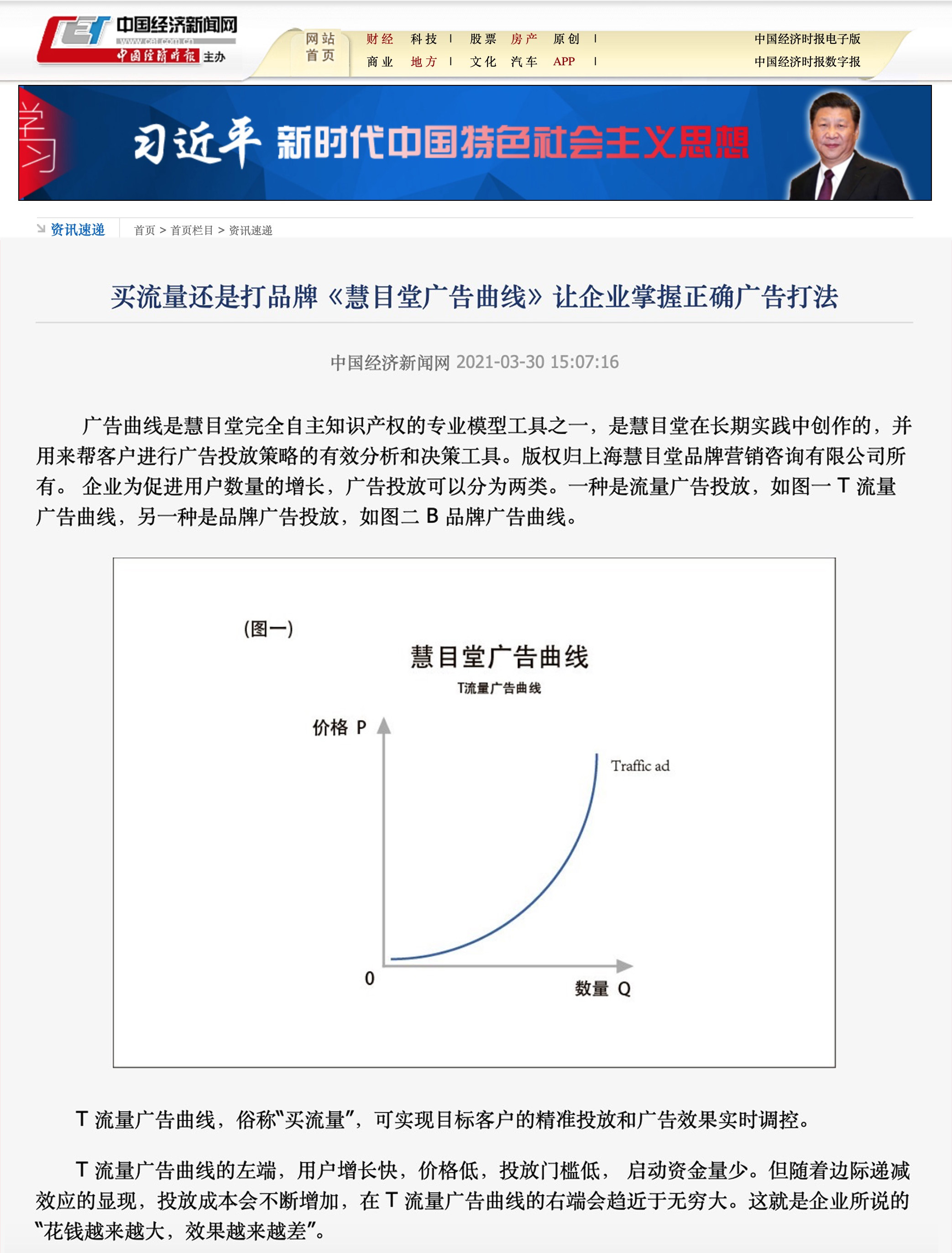Tap 资讯速递 breadcrumb link
The height and width of the screenshot is (1253, 952).
(251, 230)
